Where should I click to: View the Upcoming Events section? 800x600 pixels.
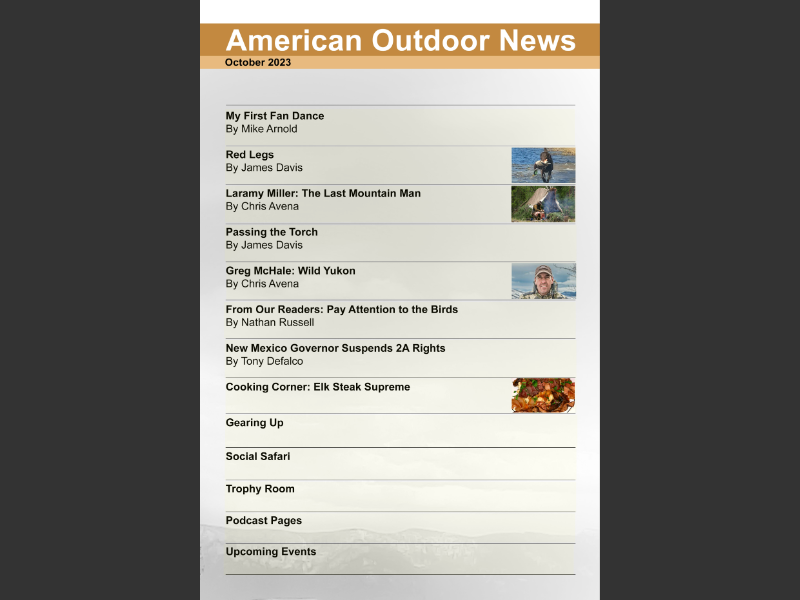[x=271, y=552]
